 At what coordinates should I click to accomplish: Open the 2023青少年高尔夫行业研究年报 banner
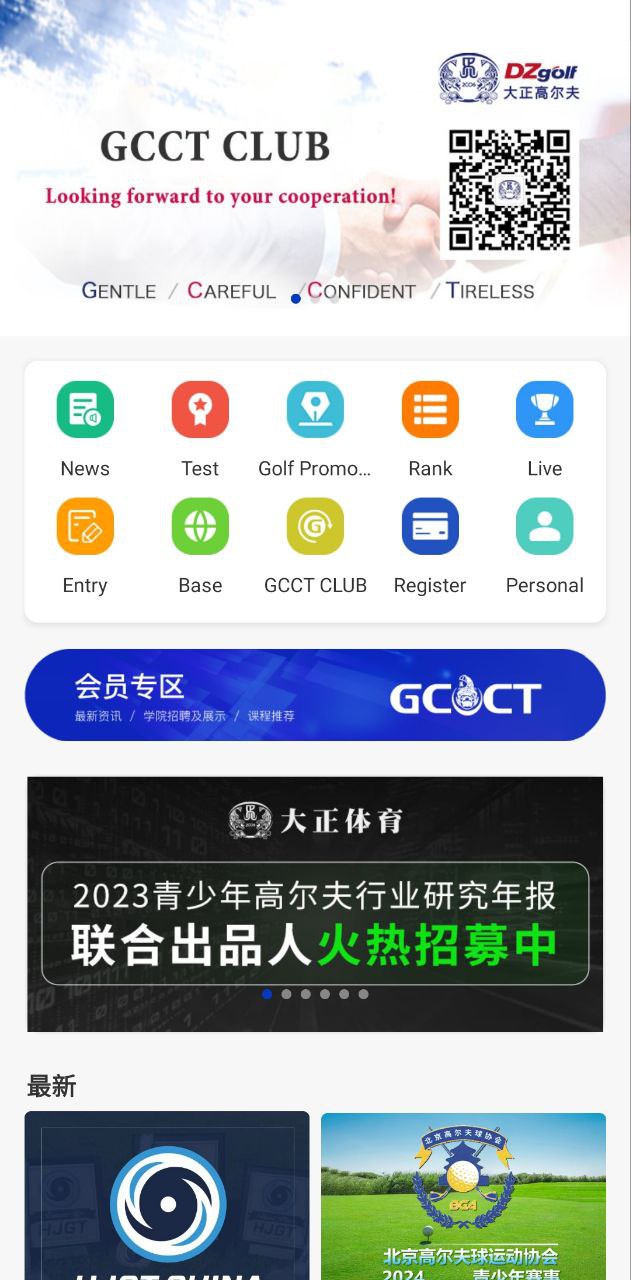coord(315,903)
